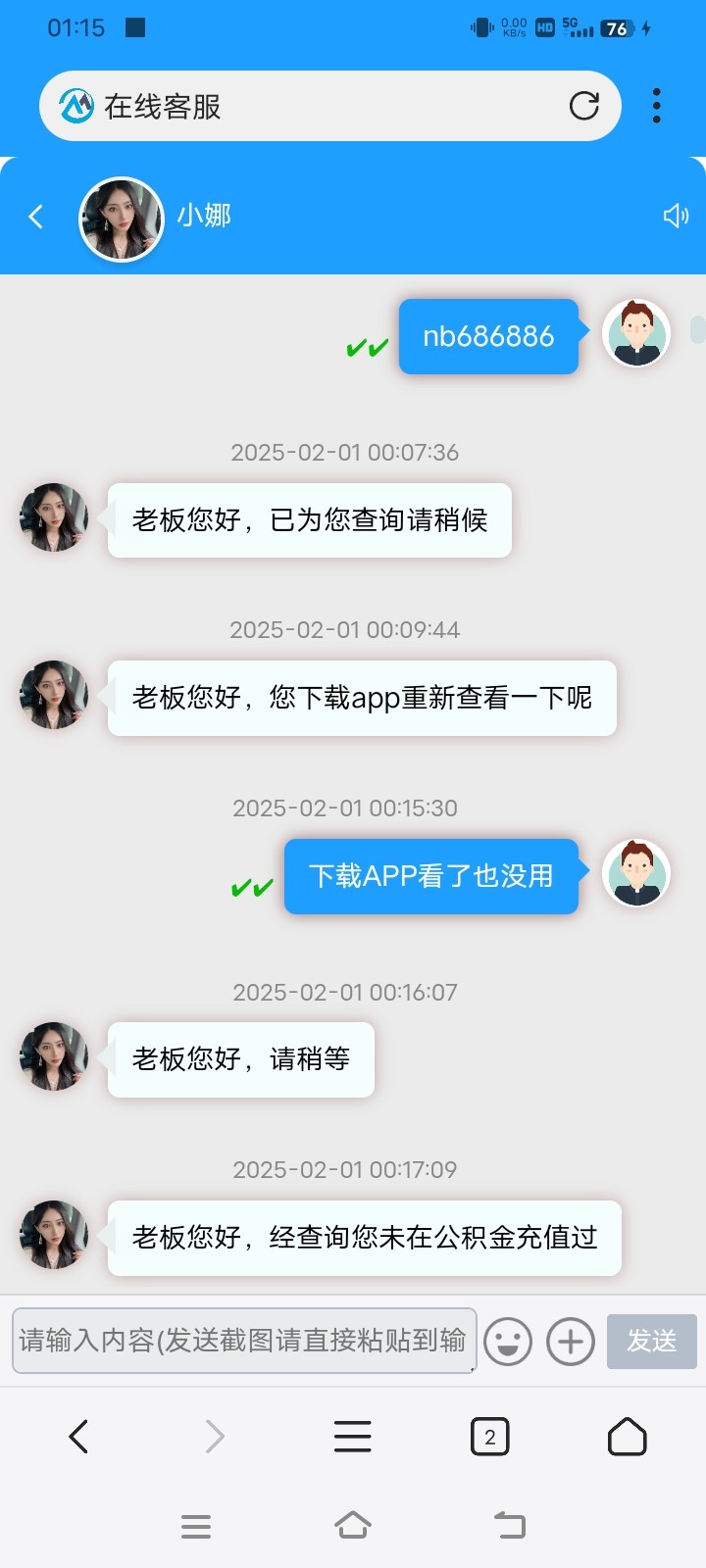
Task: Tap the forward navigation arrow
Action: pos(215,1436)
